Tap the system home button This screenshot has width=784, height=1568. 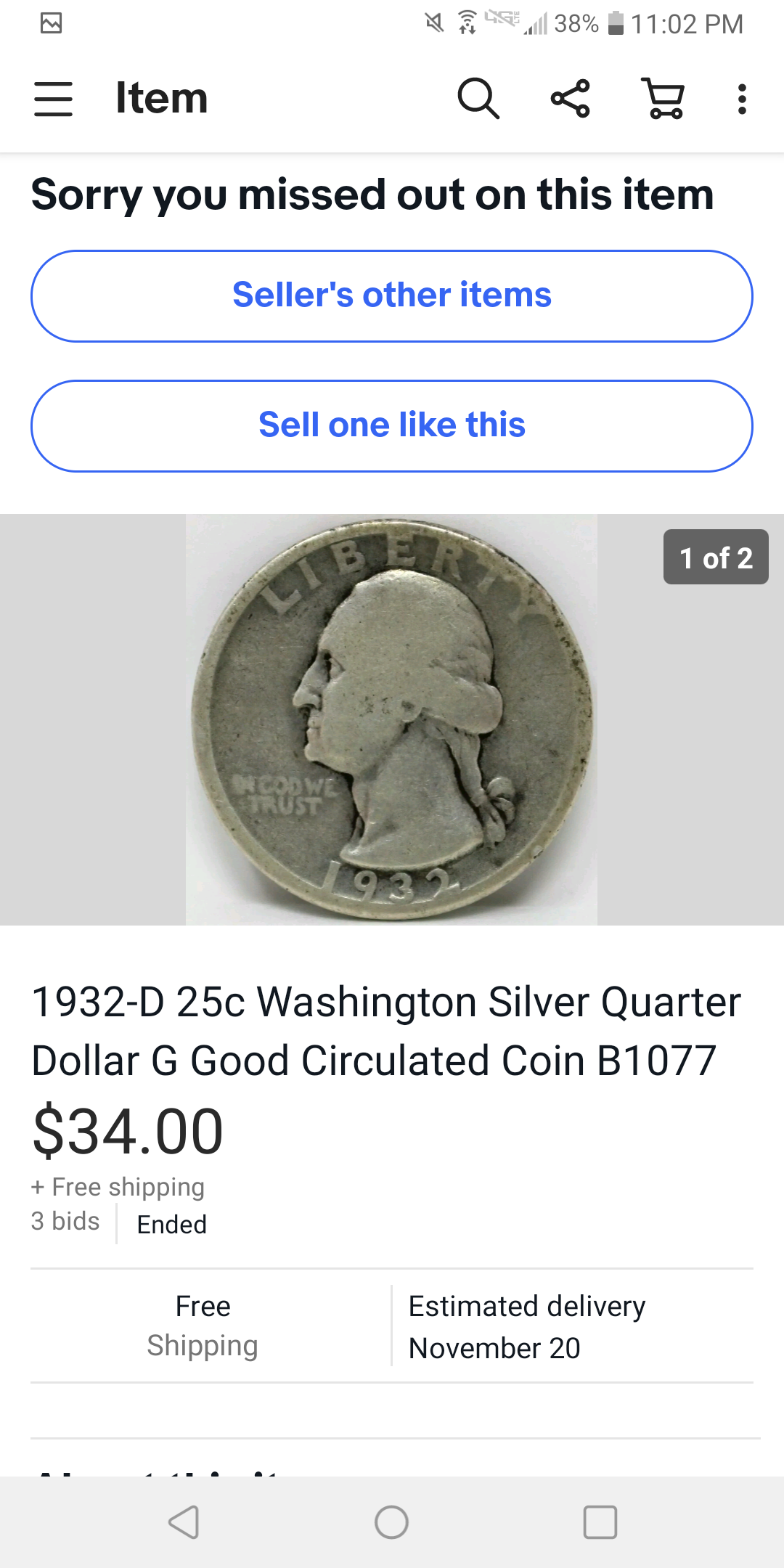click(x=392, y=1522)
